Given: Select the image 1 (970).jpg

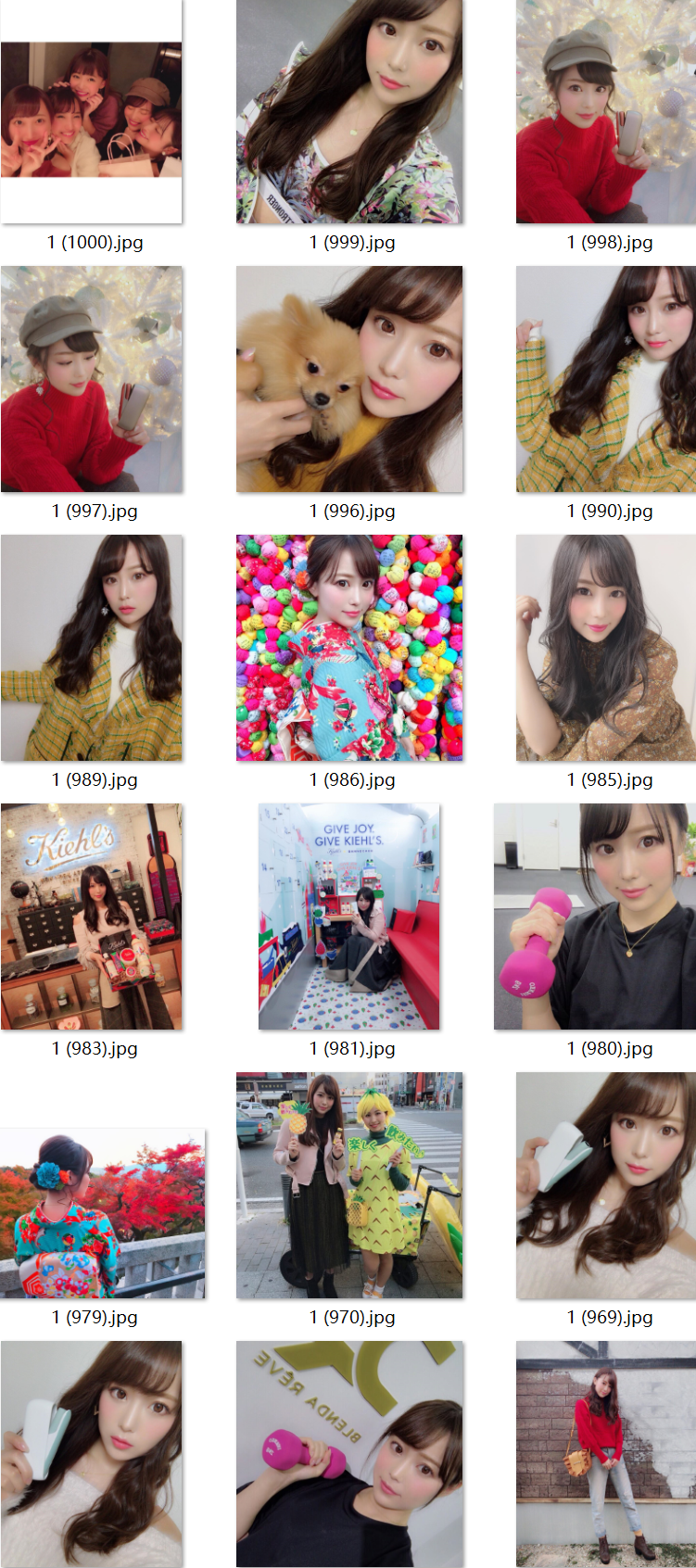Looking at the screenshot, I should pyautogui.click(x=349, y=1185).
